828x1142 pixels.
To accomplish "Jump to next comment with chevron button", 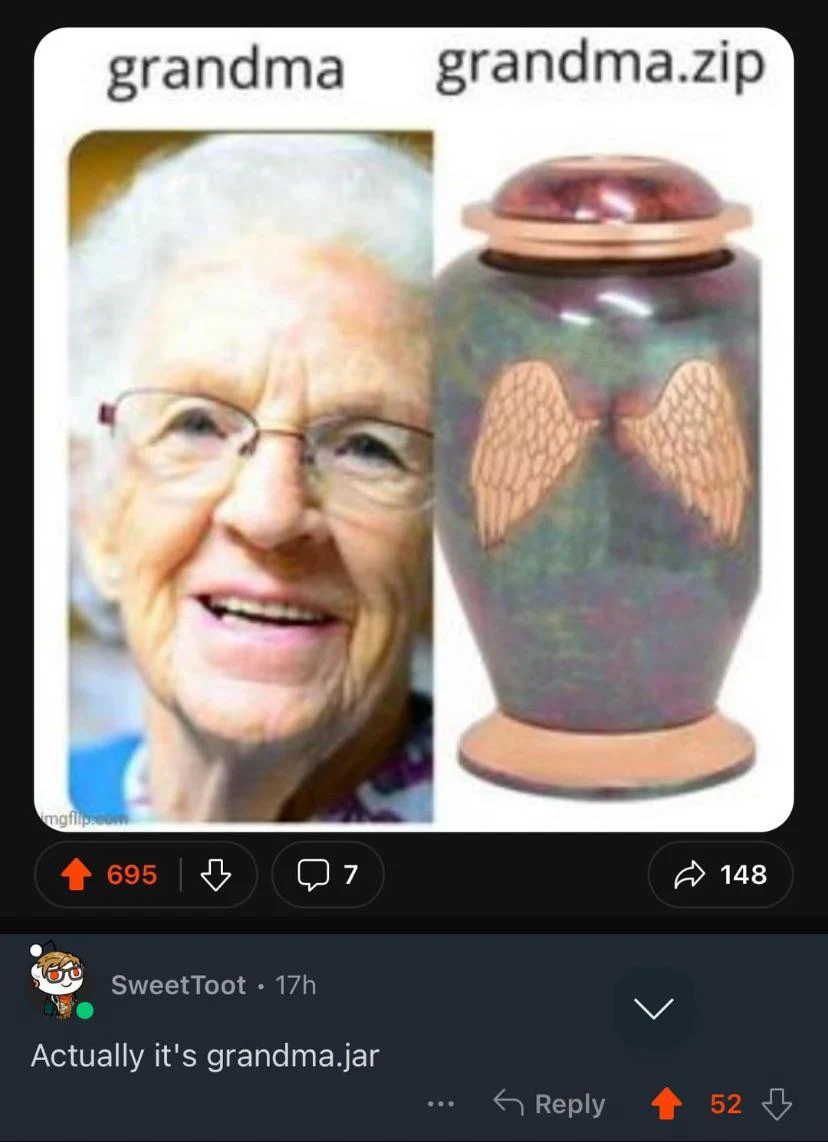I will pyautogui.click(x=655, y=1009).
